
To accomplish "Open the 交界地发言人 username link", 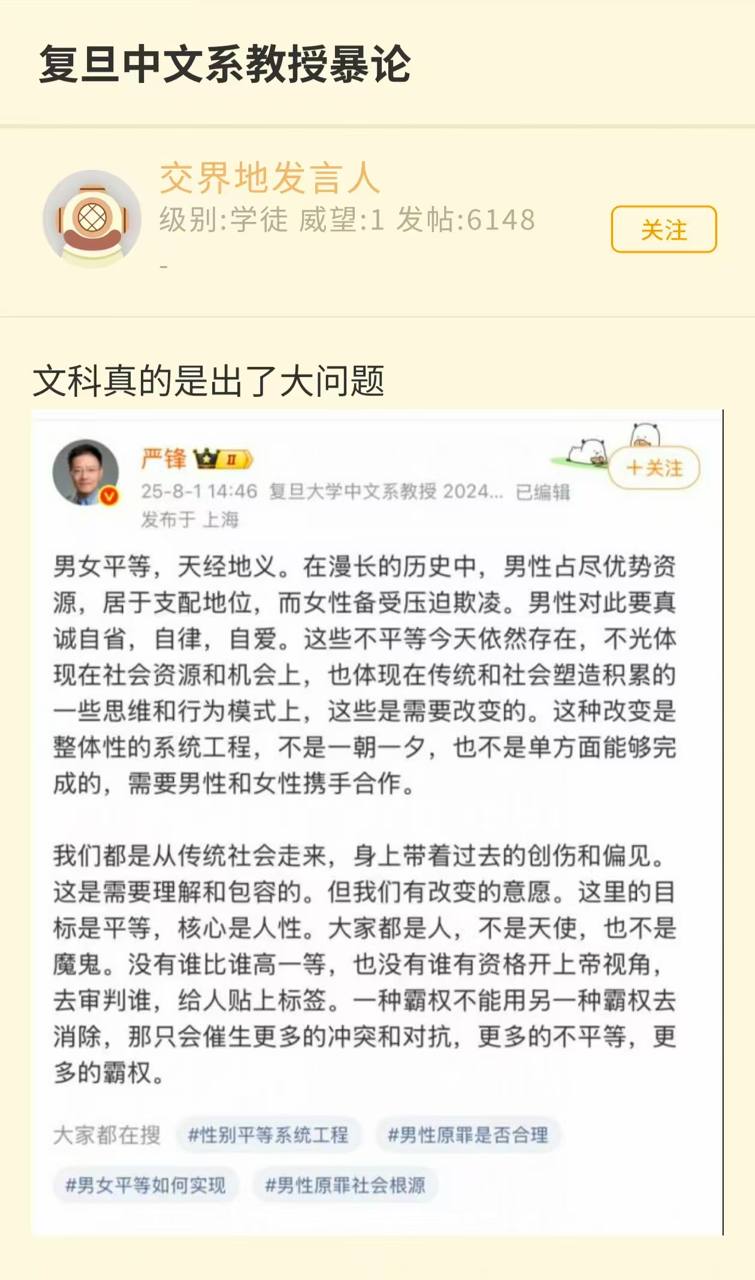I will (x=270, y=178).
